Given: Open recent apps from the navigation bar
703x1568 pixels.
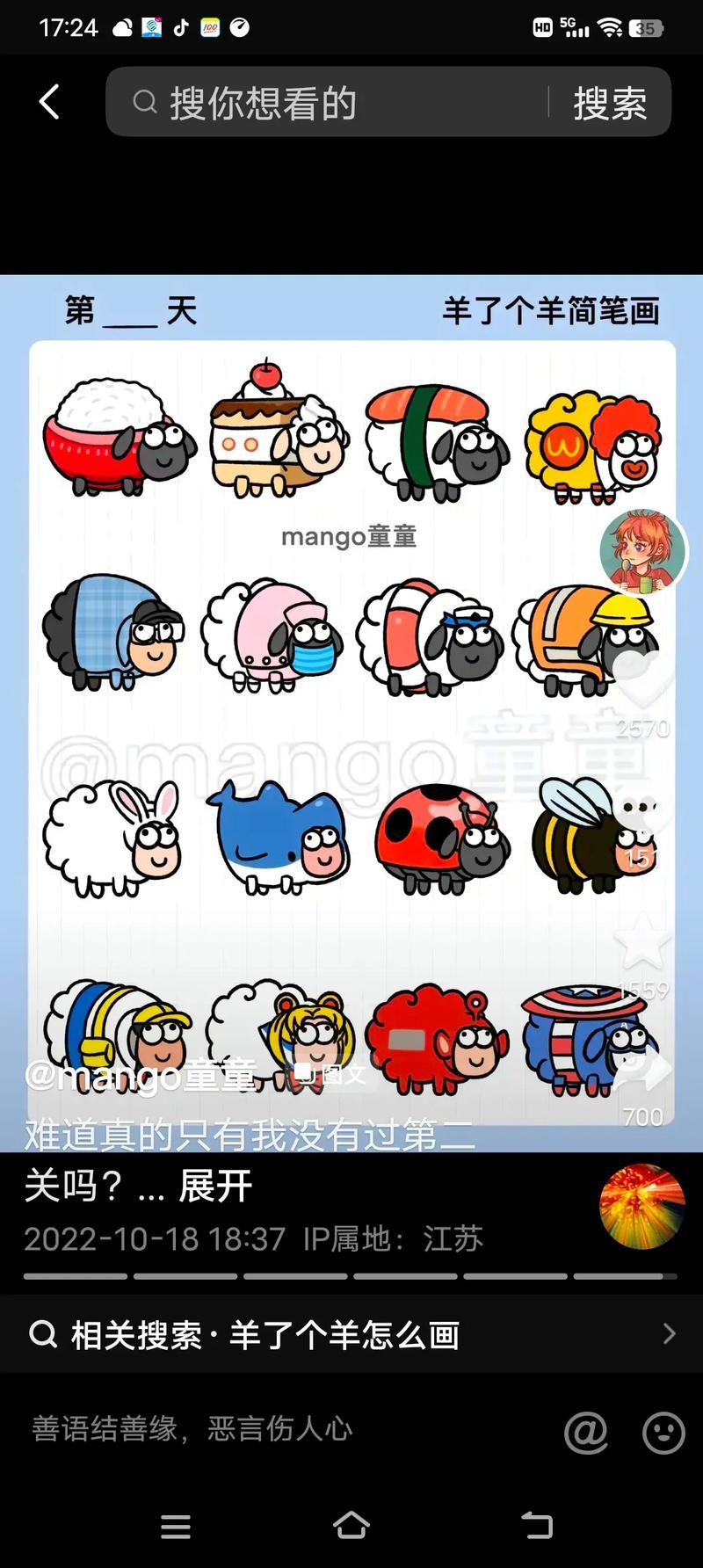Looking at the screenshot, I should point(176,1527).
